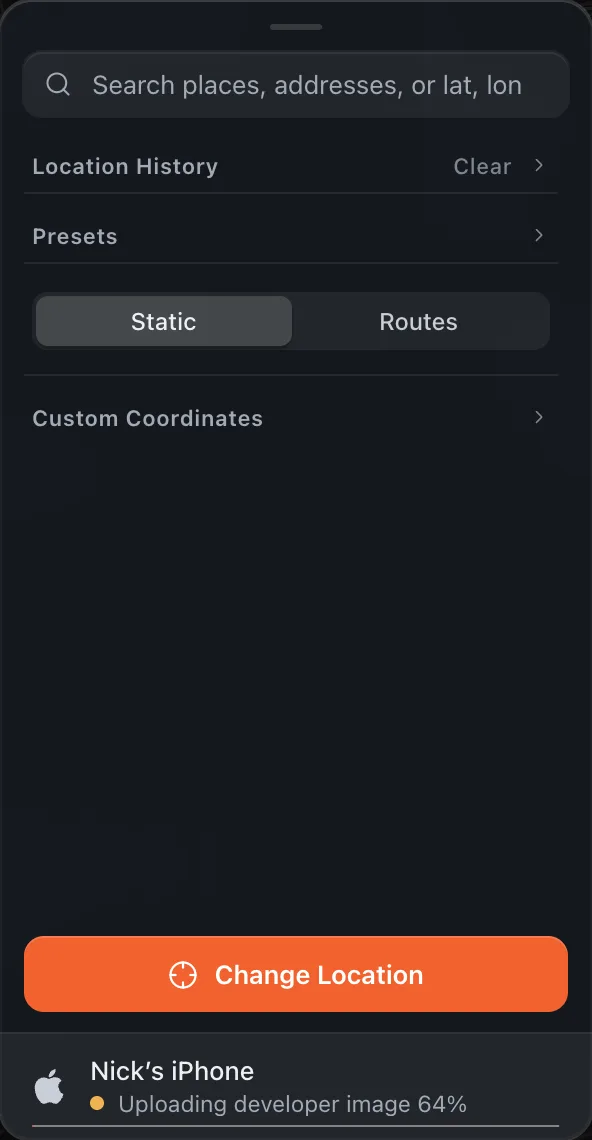Hit the orange Change Location button
592x1140 pixels.
tap(295, 974)
